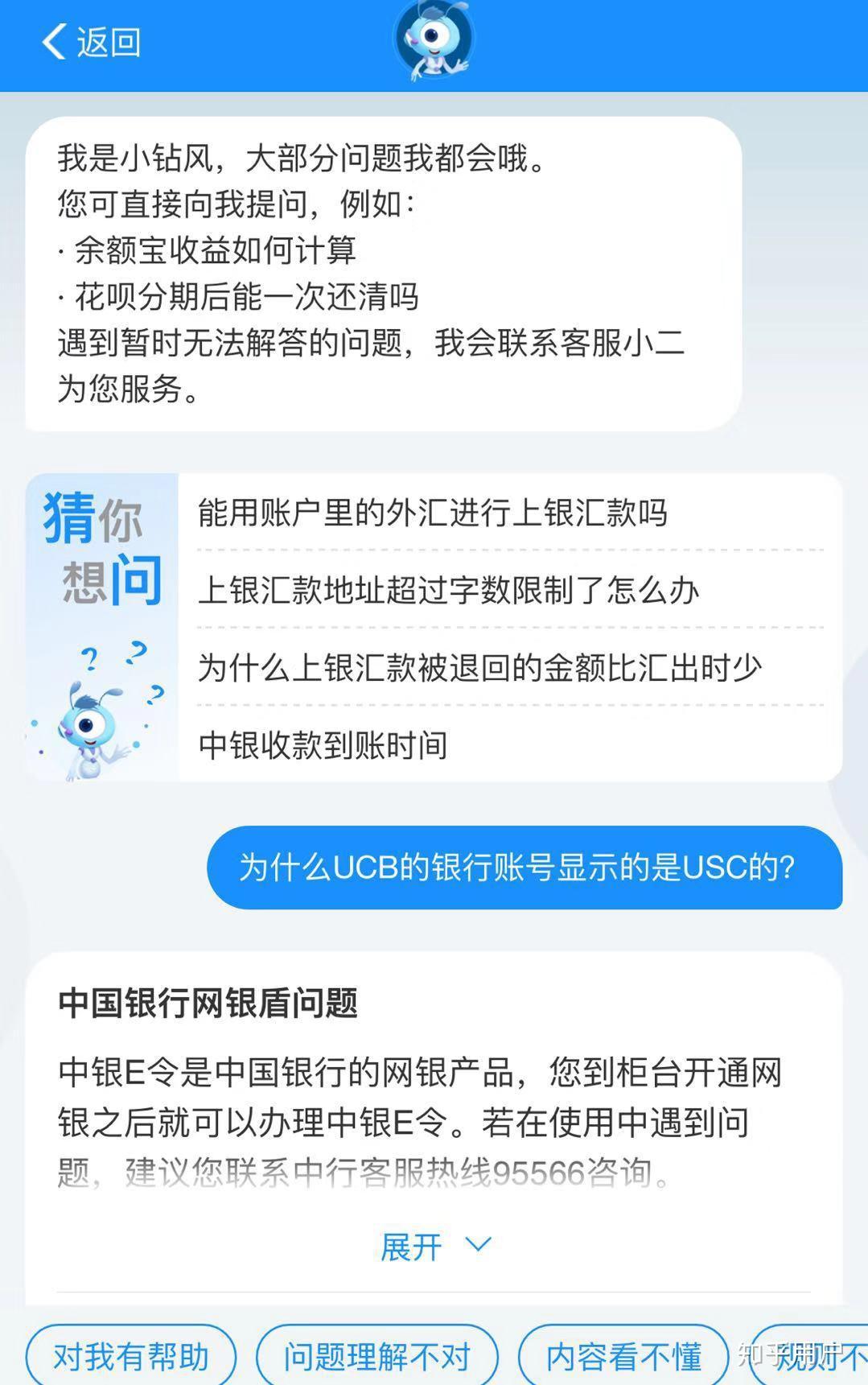Expand the answer with 展开
The width and height of the screenshot is (868, 1385).
point(434,1247)
